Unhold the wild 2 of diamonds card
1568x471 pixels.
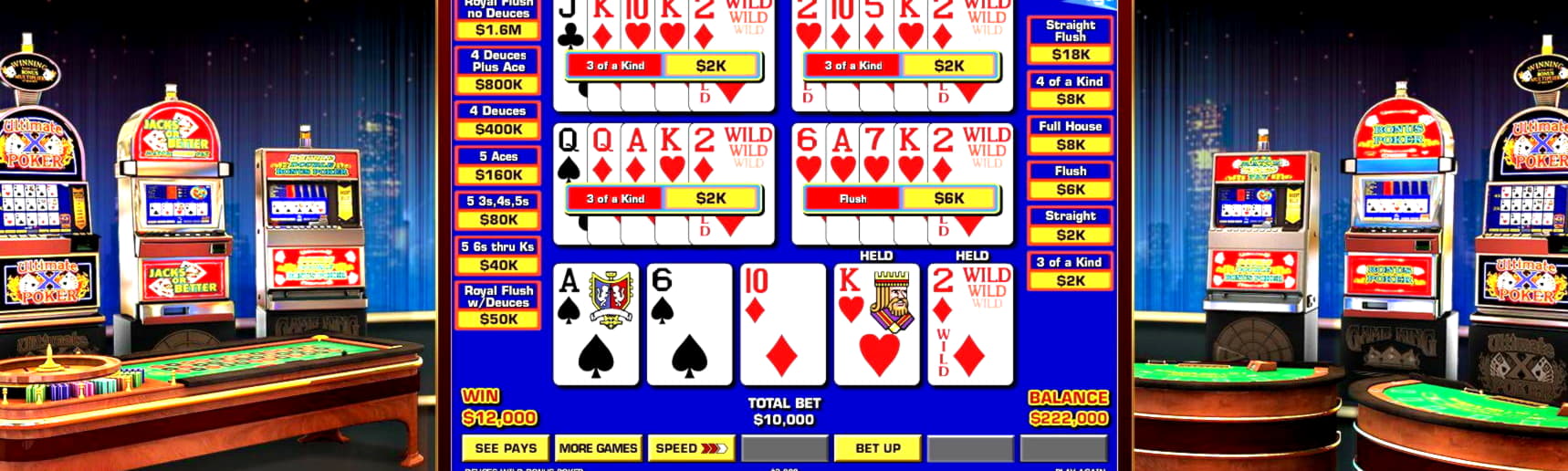970,325
